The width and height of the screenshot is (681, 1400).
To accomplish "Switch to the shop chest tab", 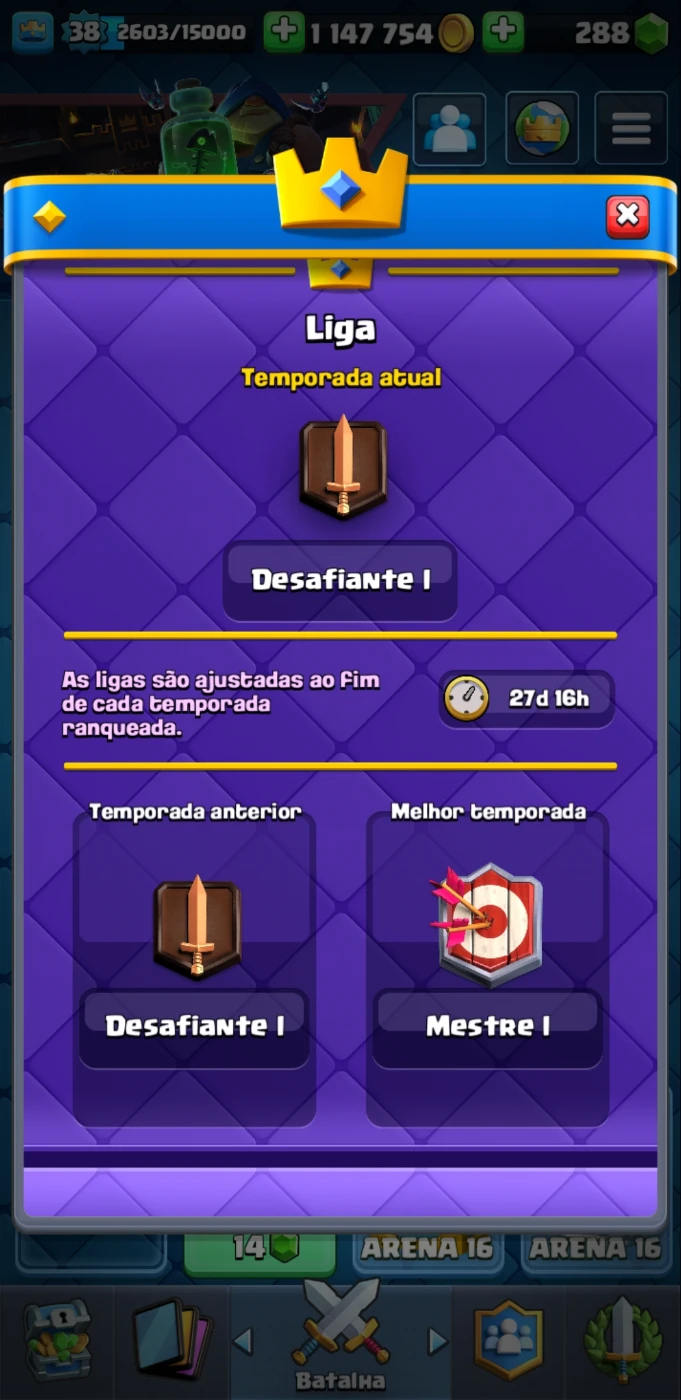I will coord(58,1340).
